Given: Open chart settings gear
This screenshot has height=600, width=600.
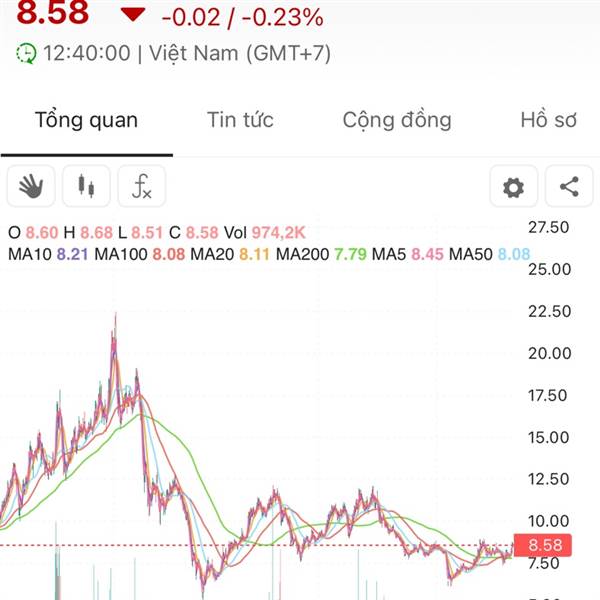Looking at the screenshot, I should coord(514,186).
